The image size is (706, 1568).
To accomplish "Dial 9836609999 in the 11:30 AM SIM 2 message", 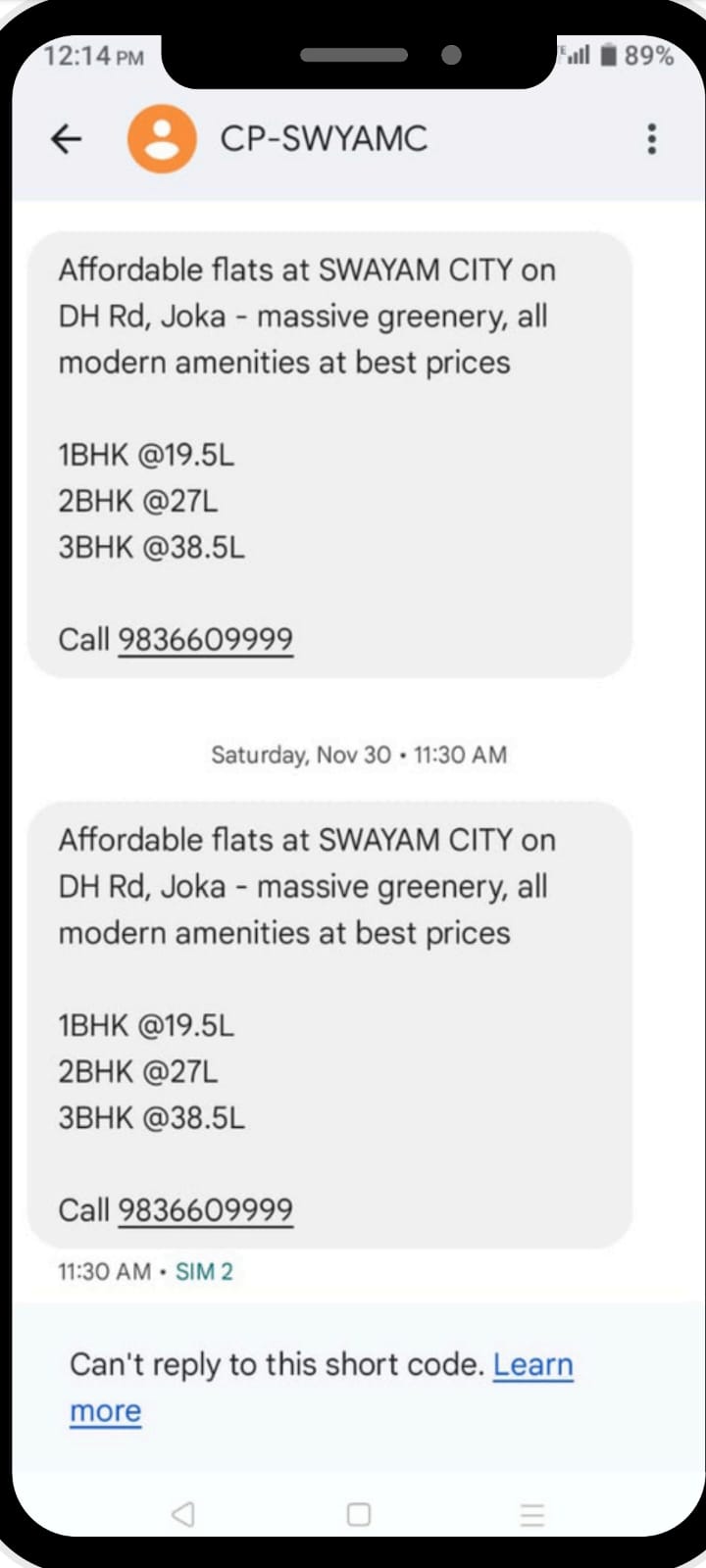I will 205,1210.
